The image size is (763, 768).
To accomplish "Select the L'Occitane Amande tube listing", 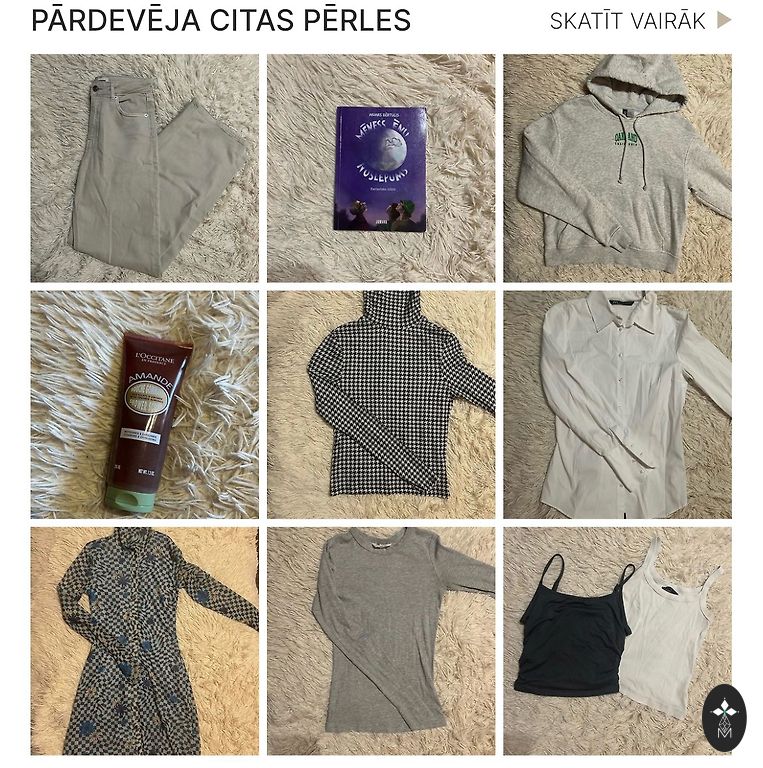I will pyautogui.click(x=144, y=404).
